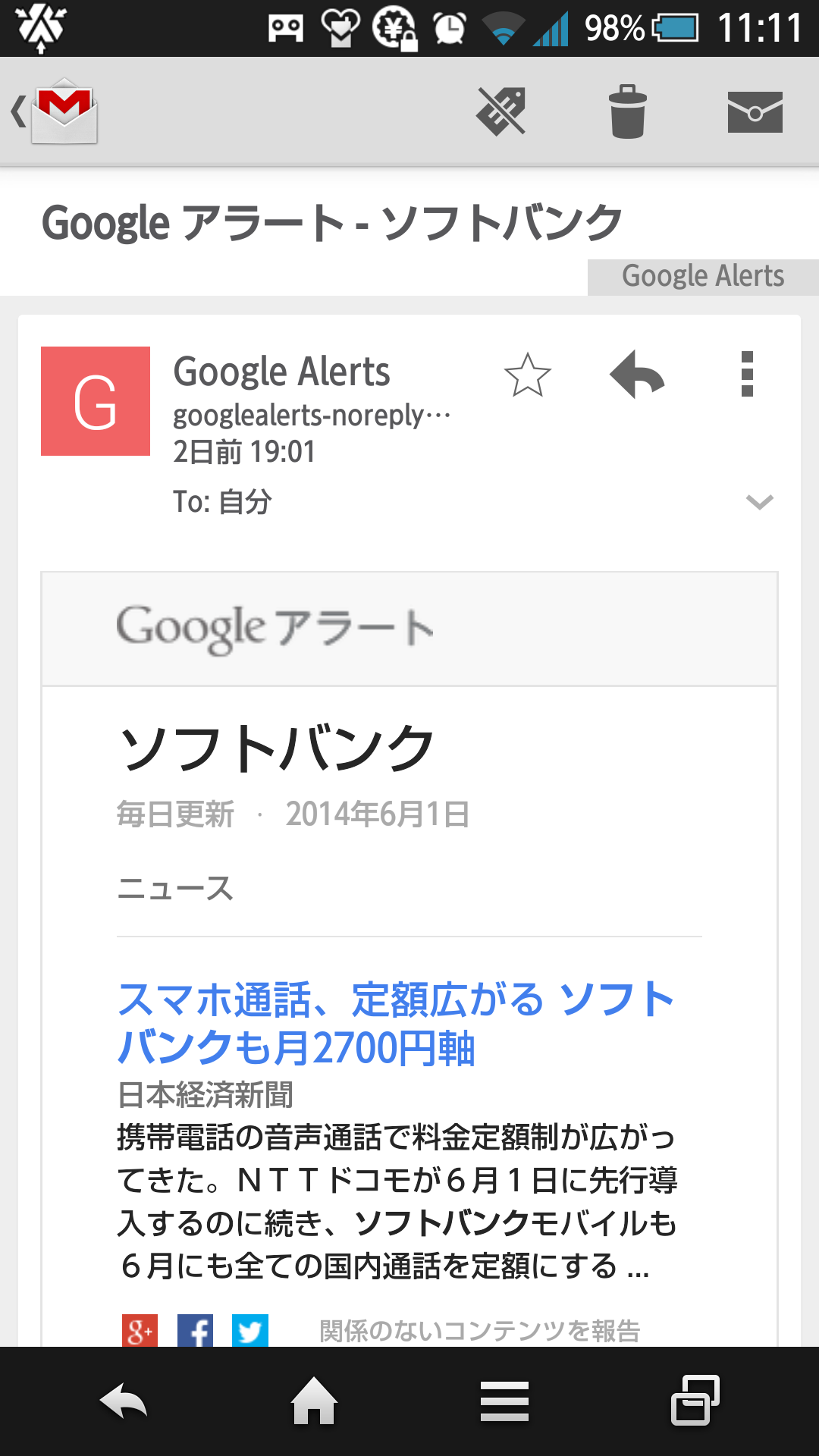Share the article on Twitter

coord(250,1331)
